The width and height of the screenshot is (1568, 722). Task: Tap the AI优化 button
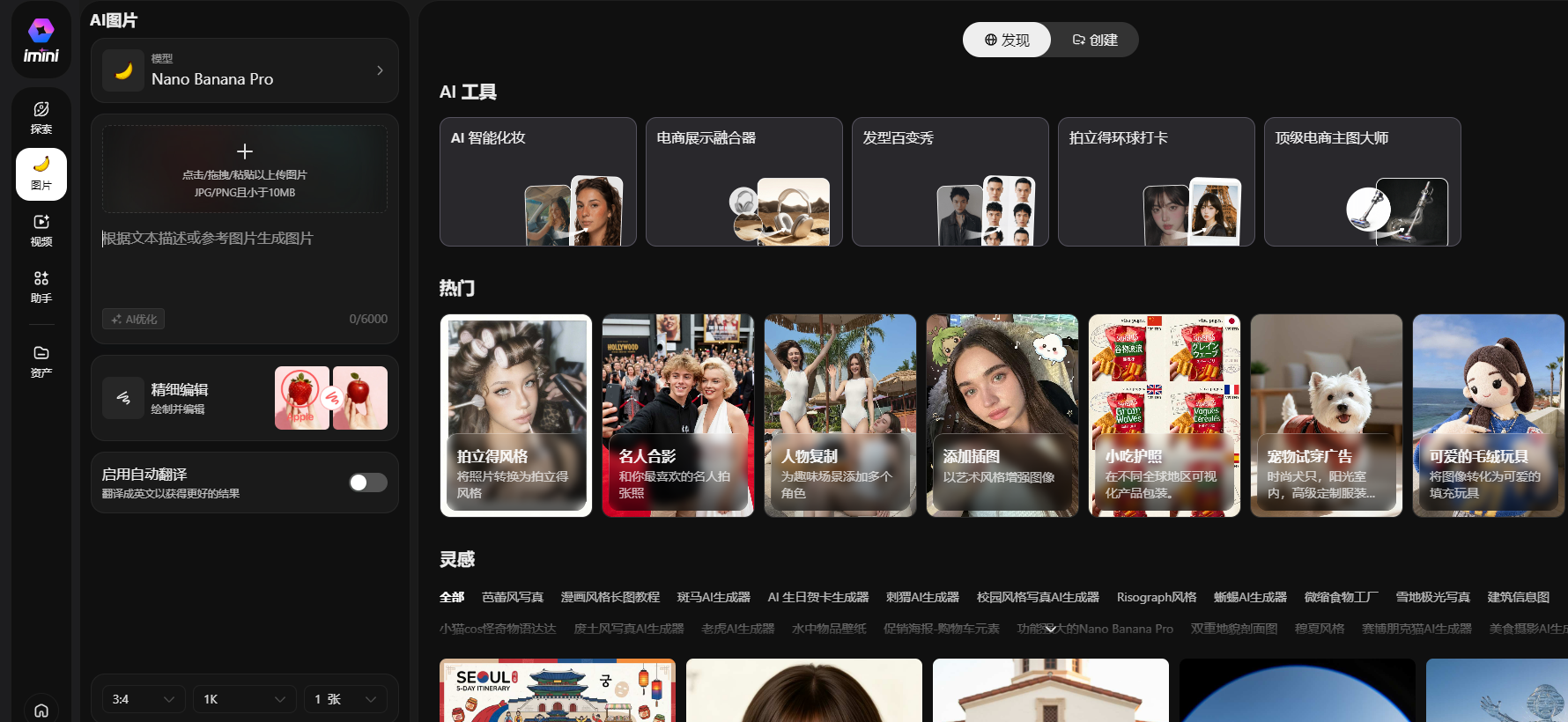tap(133, 319)
